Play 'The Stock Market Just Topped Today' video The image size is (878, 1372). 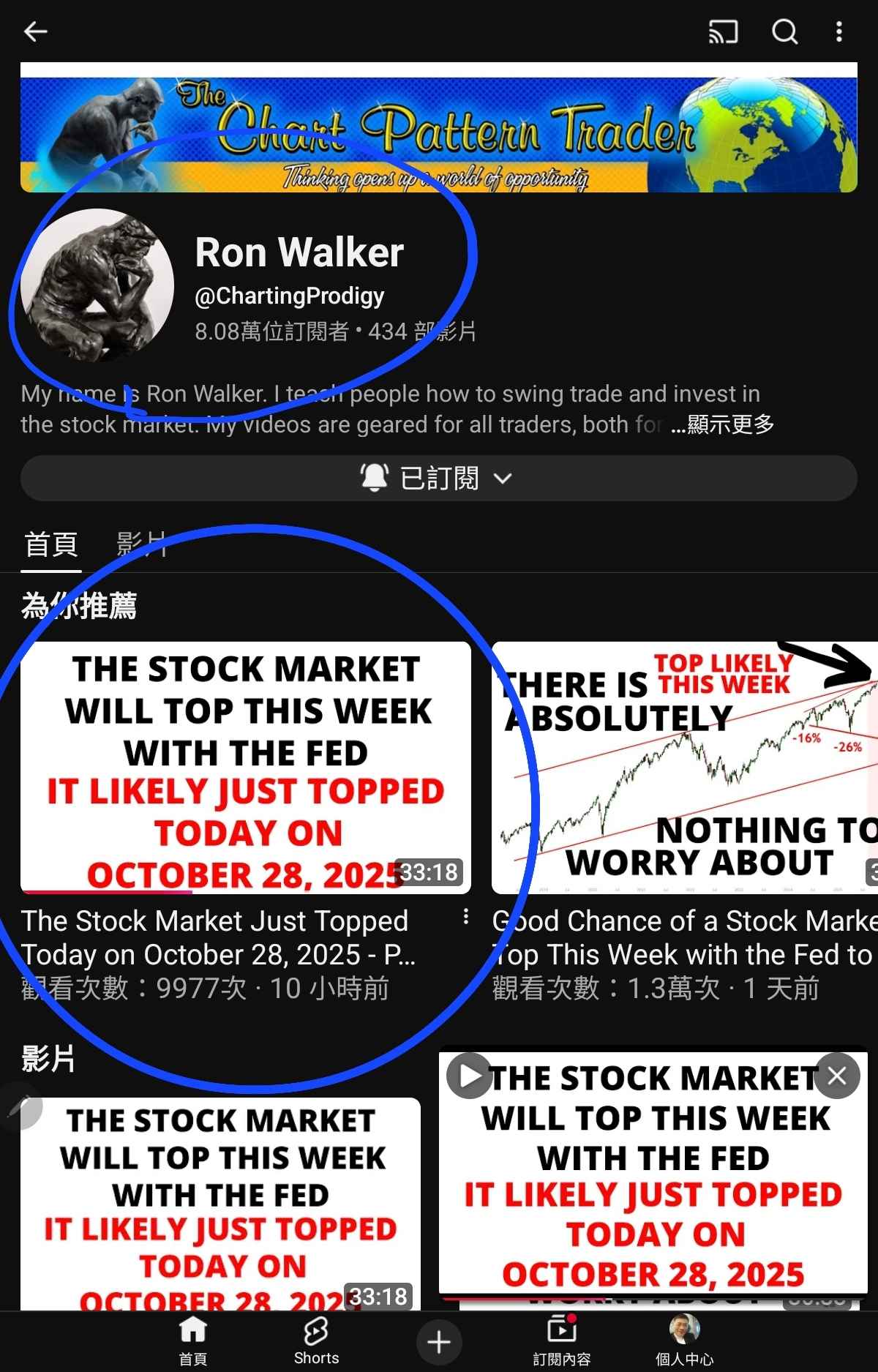click(246, 767)
